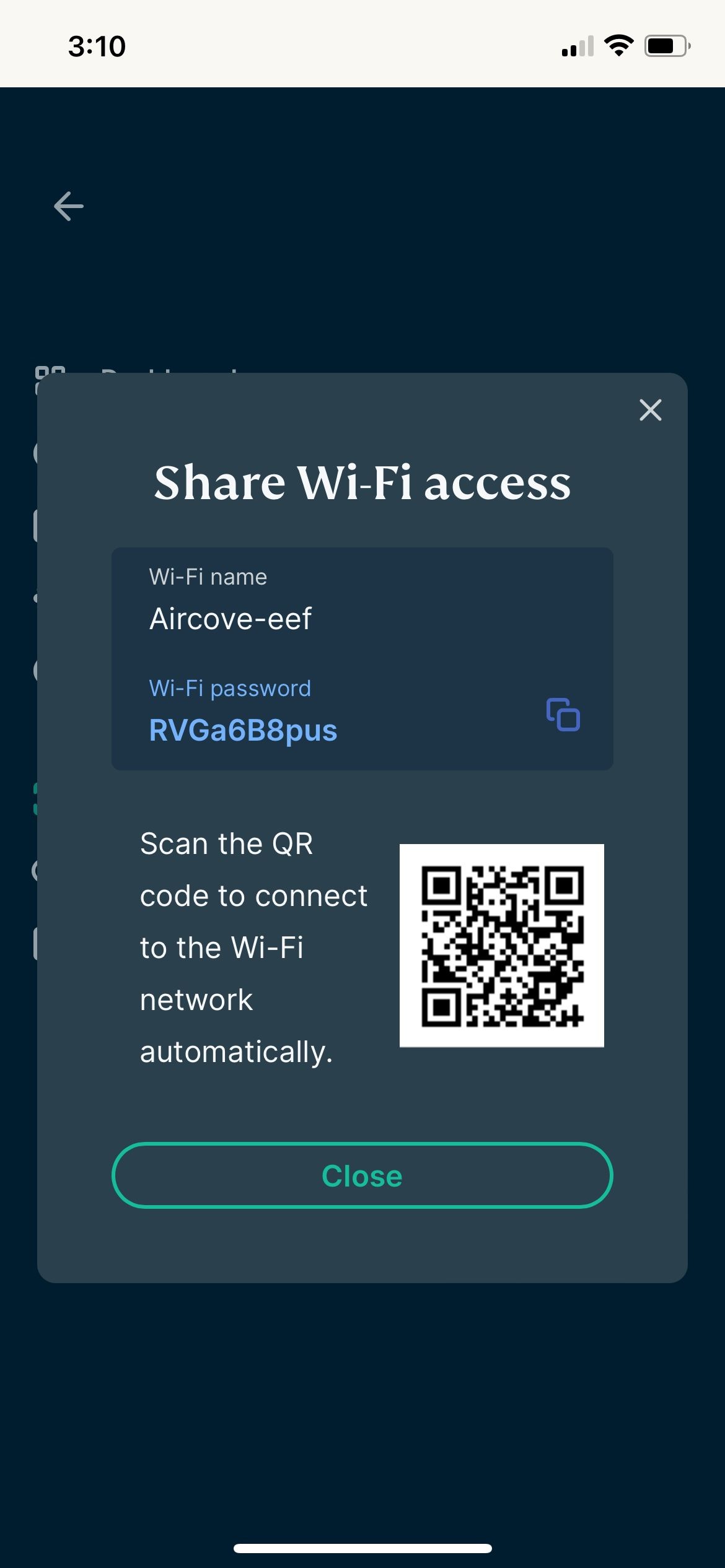Tap the QR code for Wi-Fi access
The image size is (725, 1568).
click(x=502, y=944)
